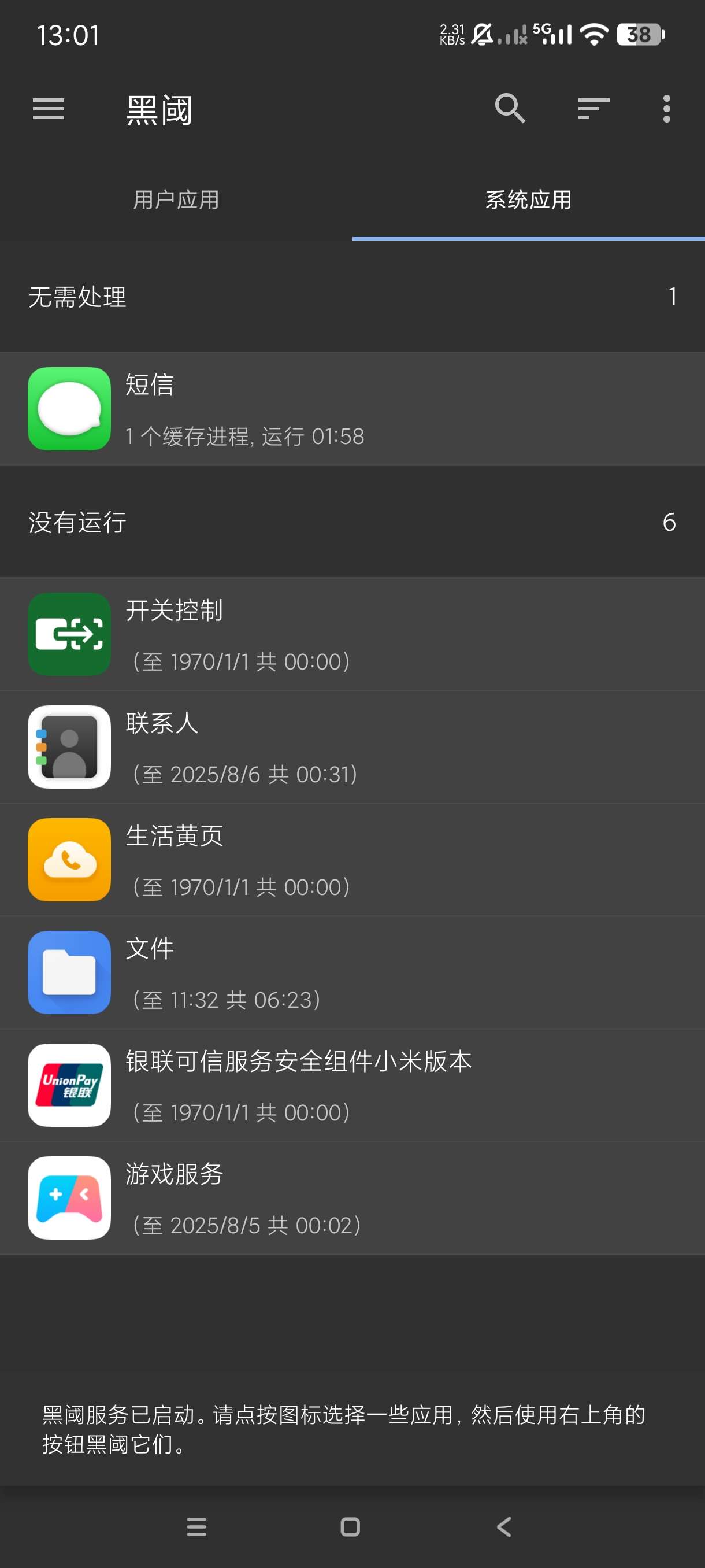Viewport: 705px width, 1568px height.
Task: Tap the 联系人 app row
Action: click(352, 747)
